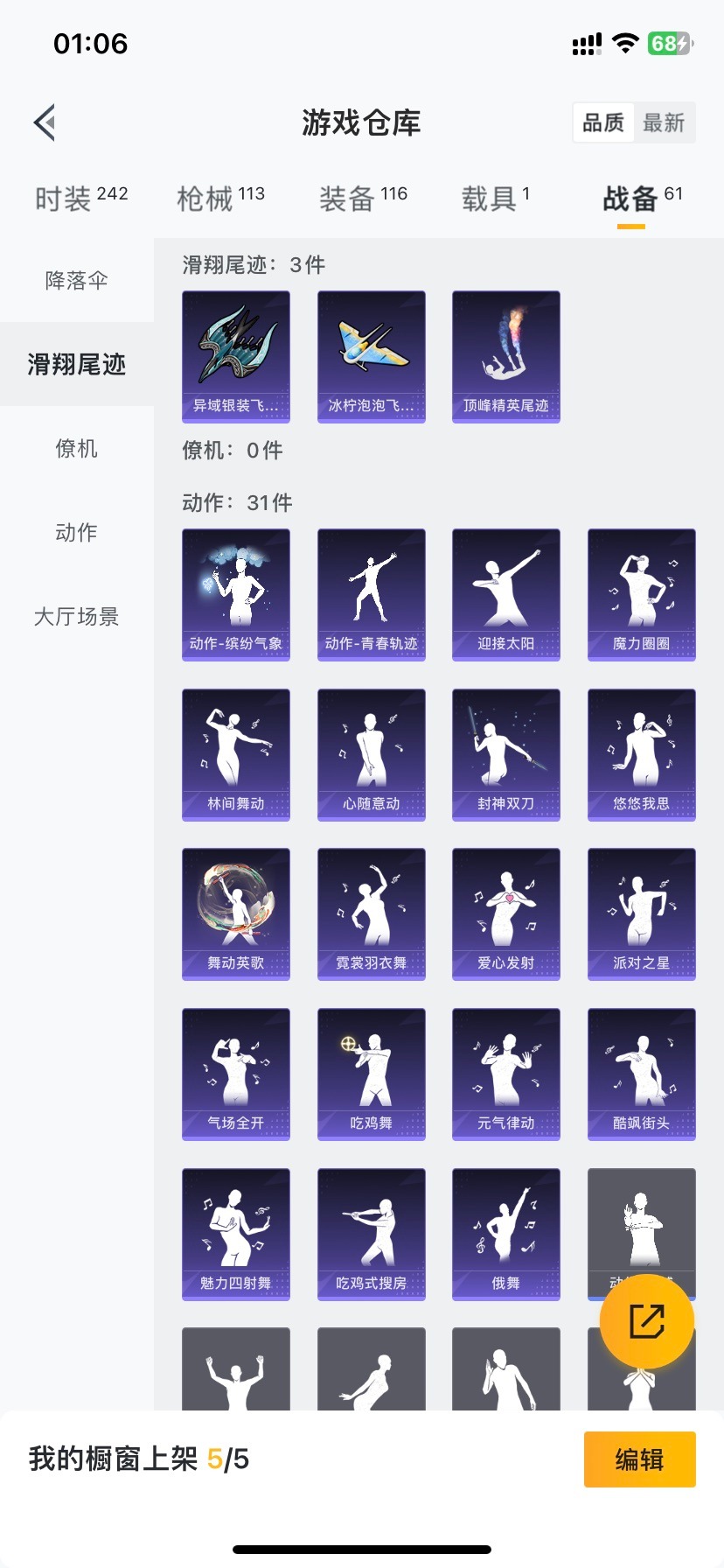The height and width of the screenshot is (1568, 724).
Task: Open the 异域银装飞 glider trail item
Action: pos(236,357)
